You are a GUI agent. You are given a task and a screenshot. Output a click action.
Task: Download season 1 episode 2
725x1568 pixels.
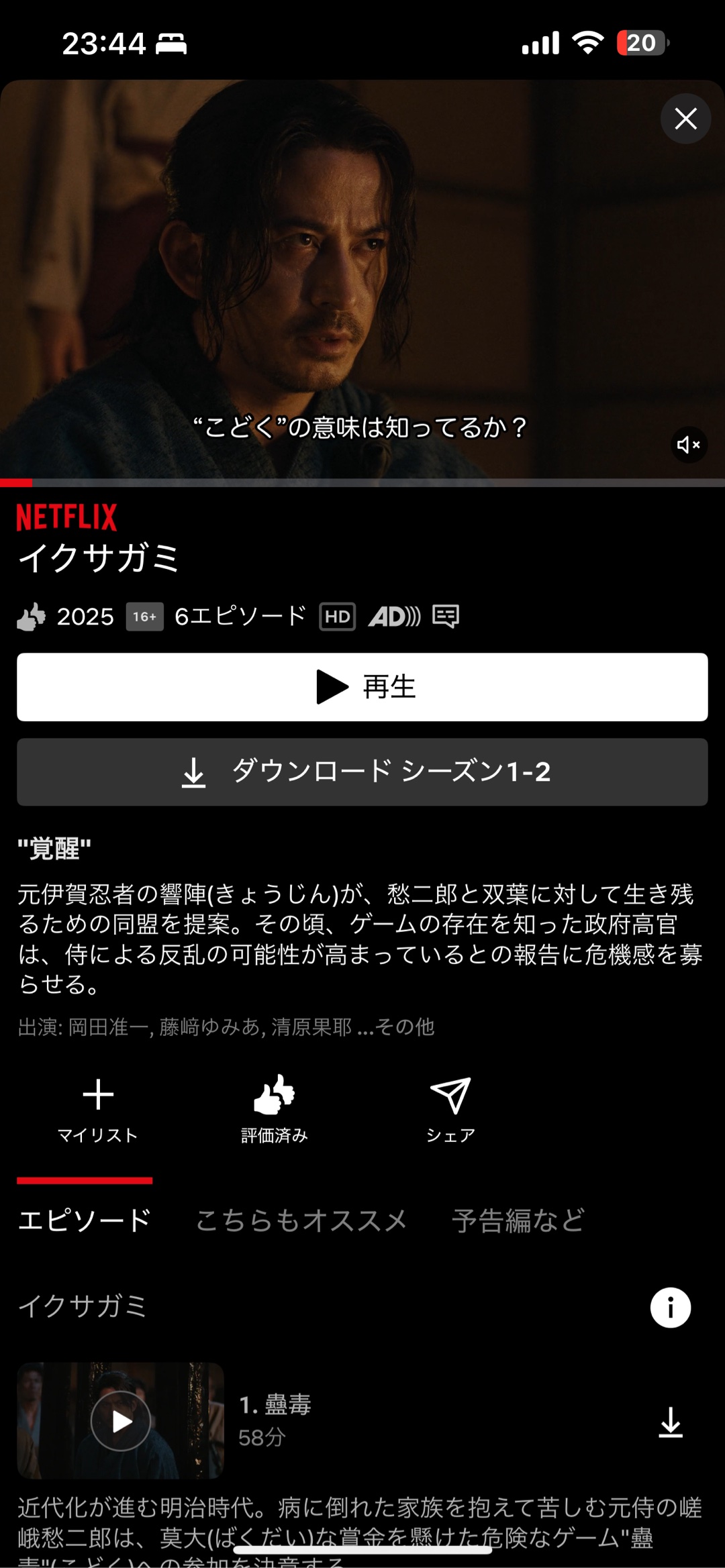click(362, 772)
